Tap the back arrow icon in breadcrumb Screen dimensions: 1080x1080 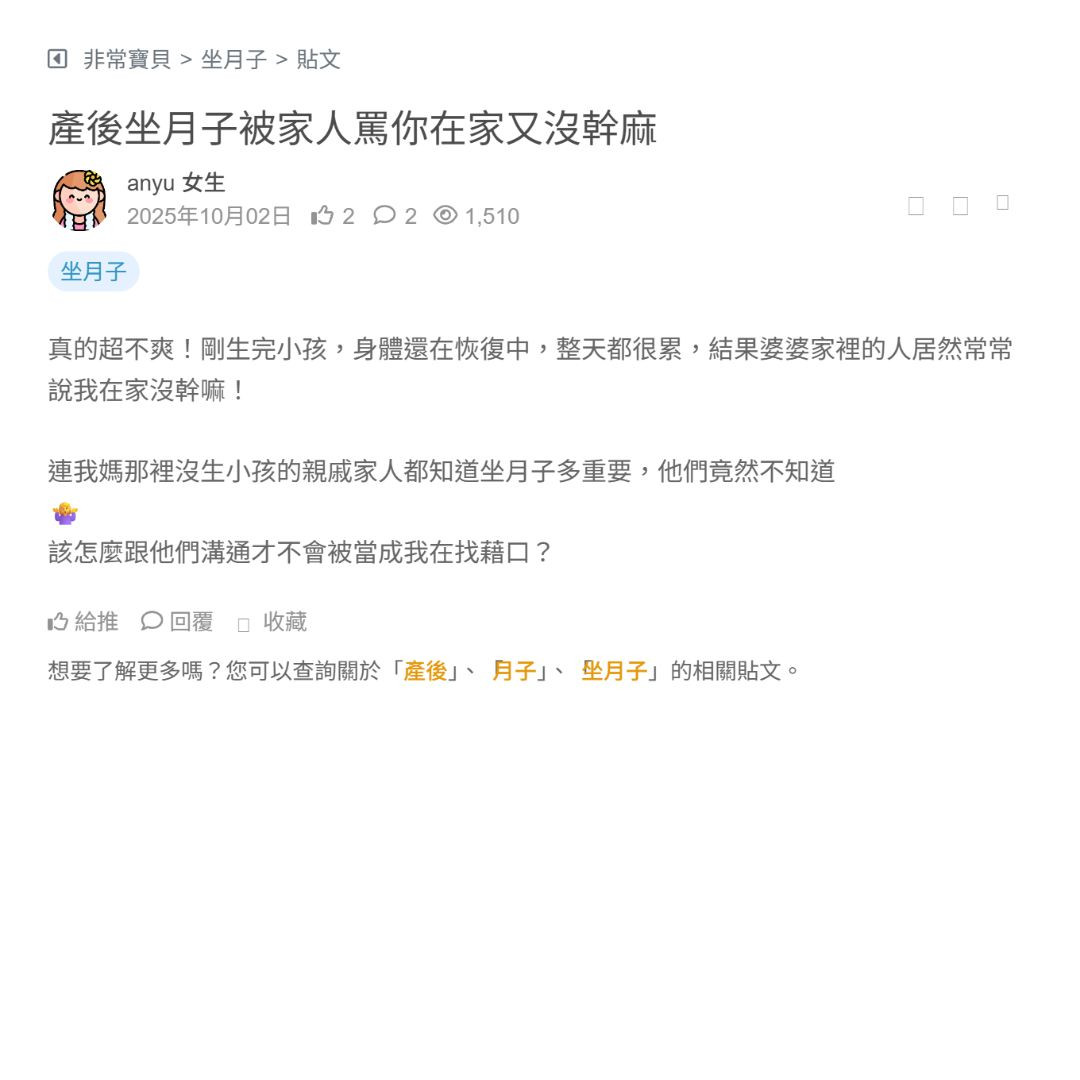pyautogui.click(x=57, y=59)
